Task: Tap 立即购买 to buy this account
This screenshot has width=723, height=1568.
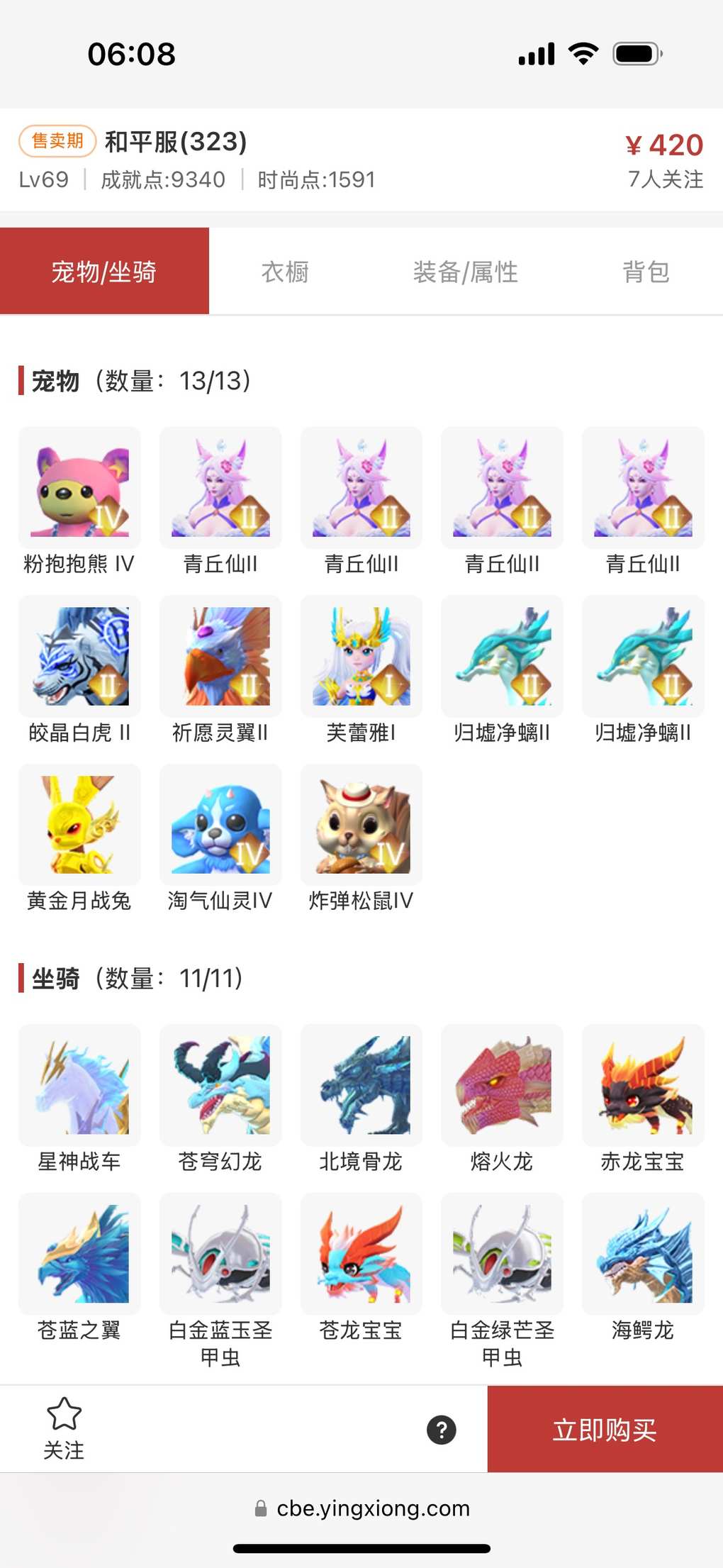Action: (605, 1429)
